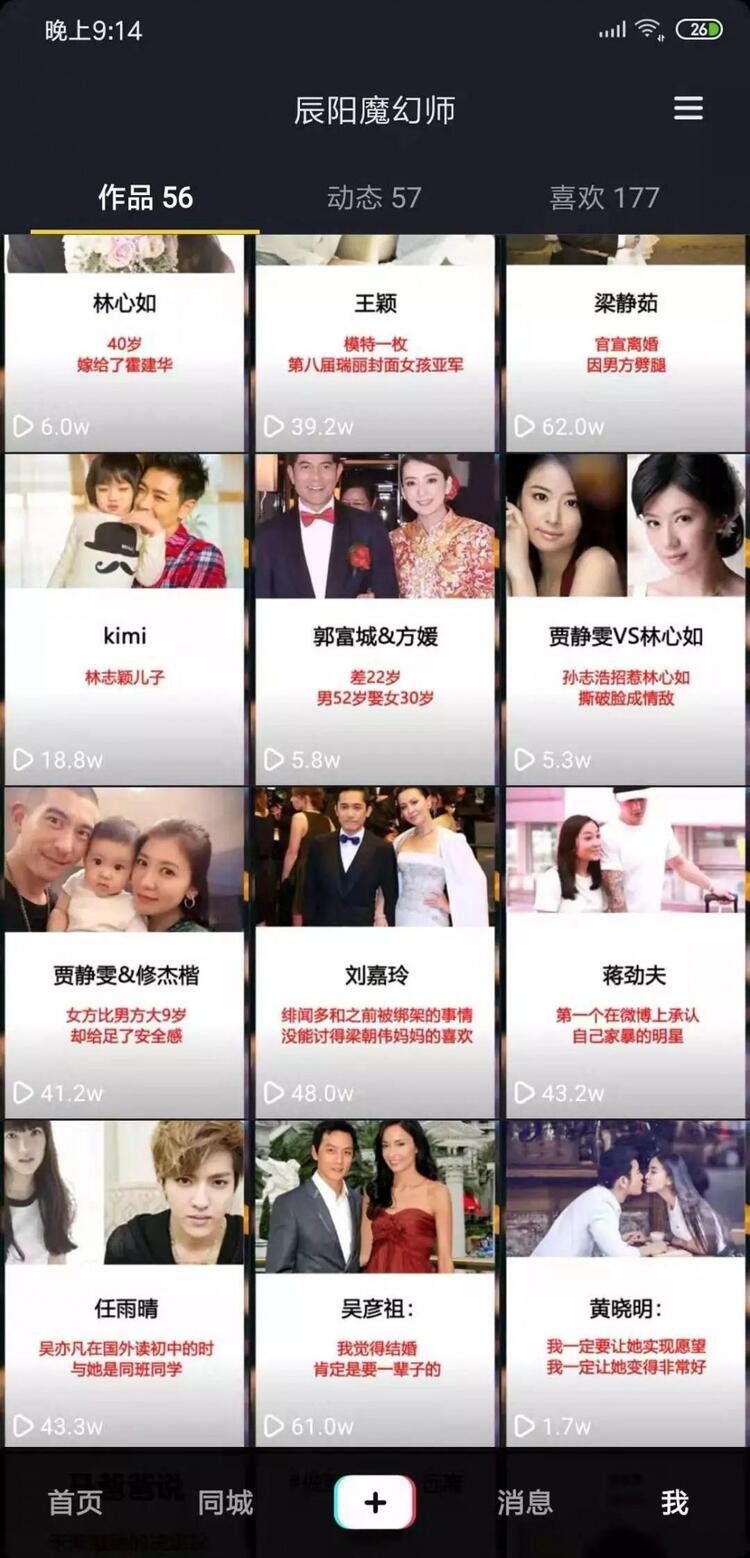The height and width of the screenshot is (1558, 750).
Task: Switch to the 喜欢 177 tab
Action: coord(604,198)
